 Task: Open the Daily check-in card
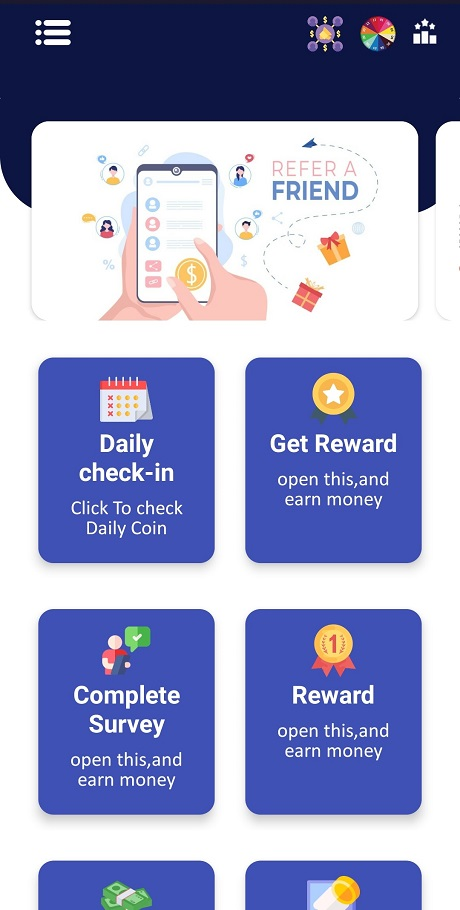(x=126, y=460)
